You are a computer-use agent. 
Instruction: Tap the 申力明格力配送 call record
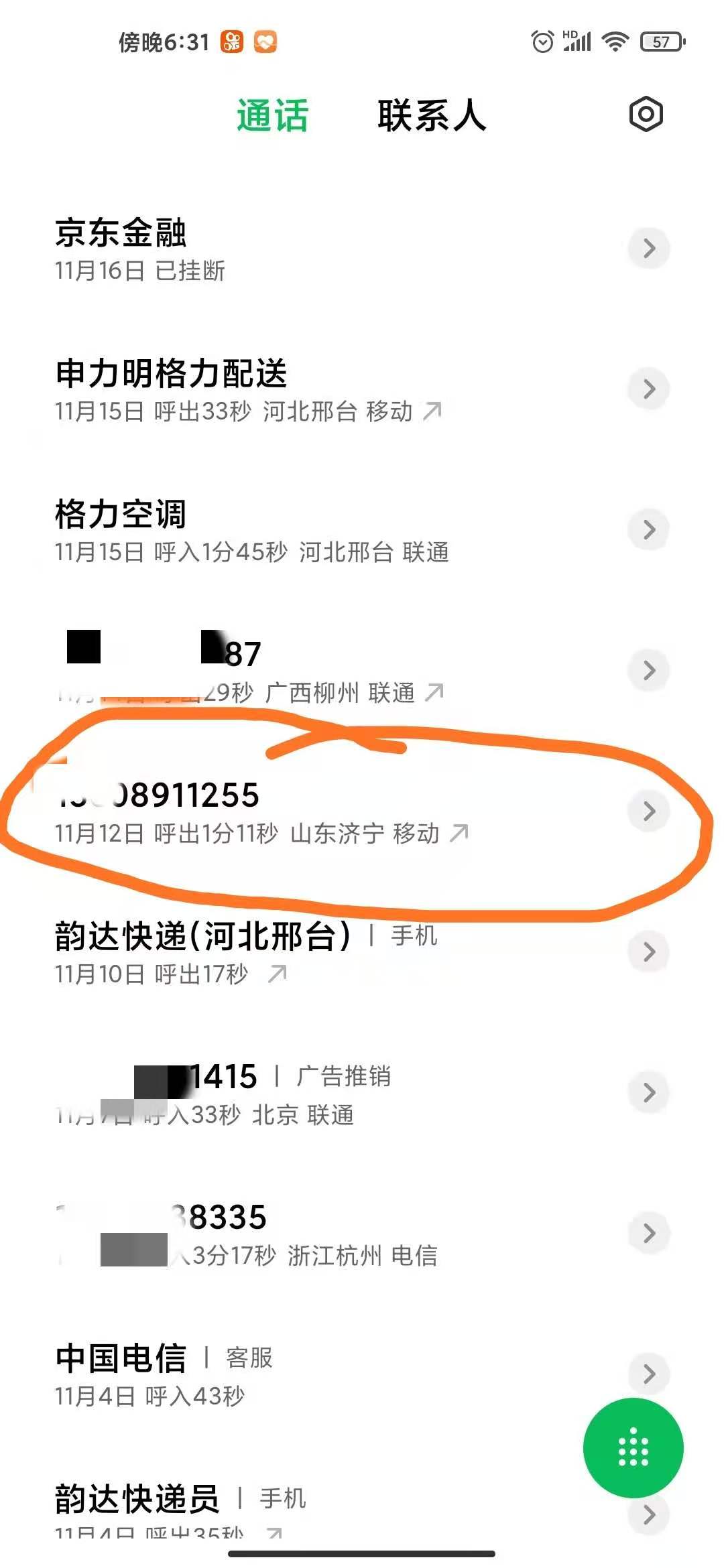point(268,390)
